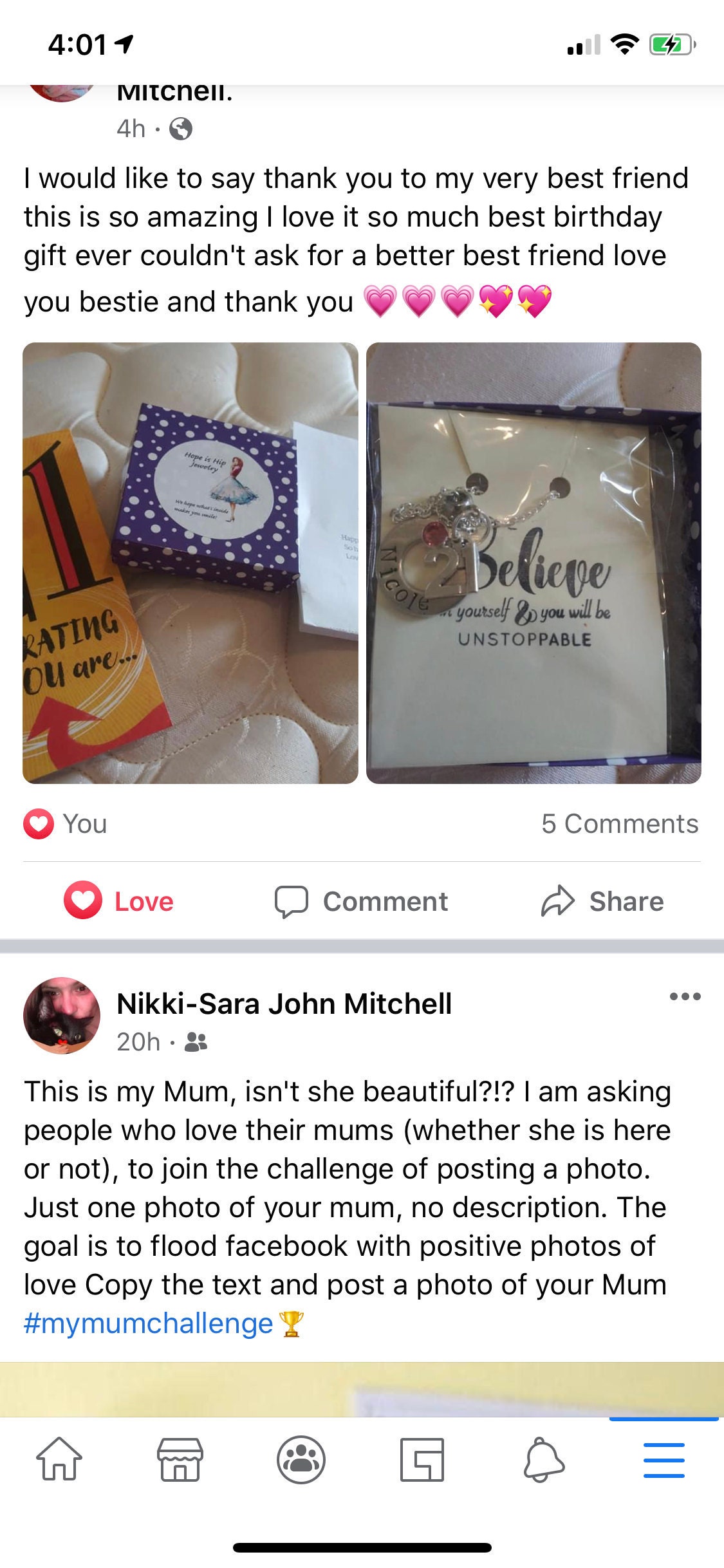
Task: See who reacted to the post
Action: [x=66, y=824]
